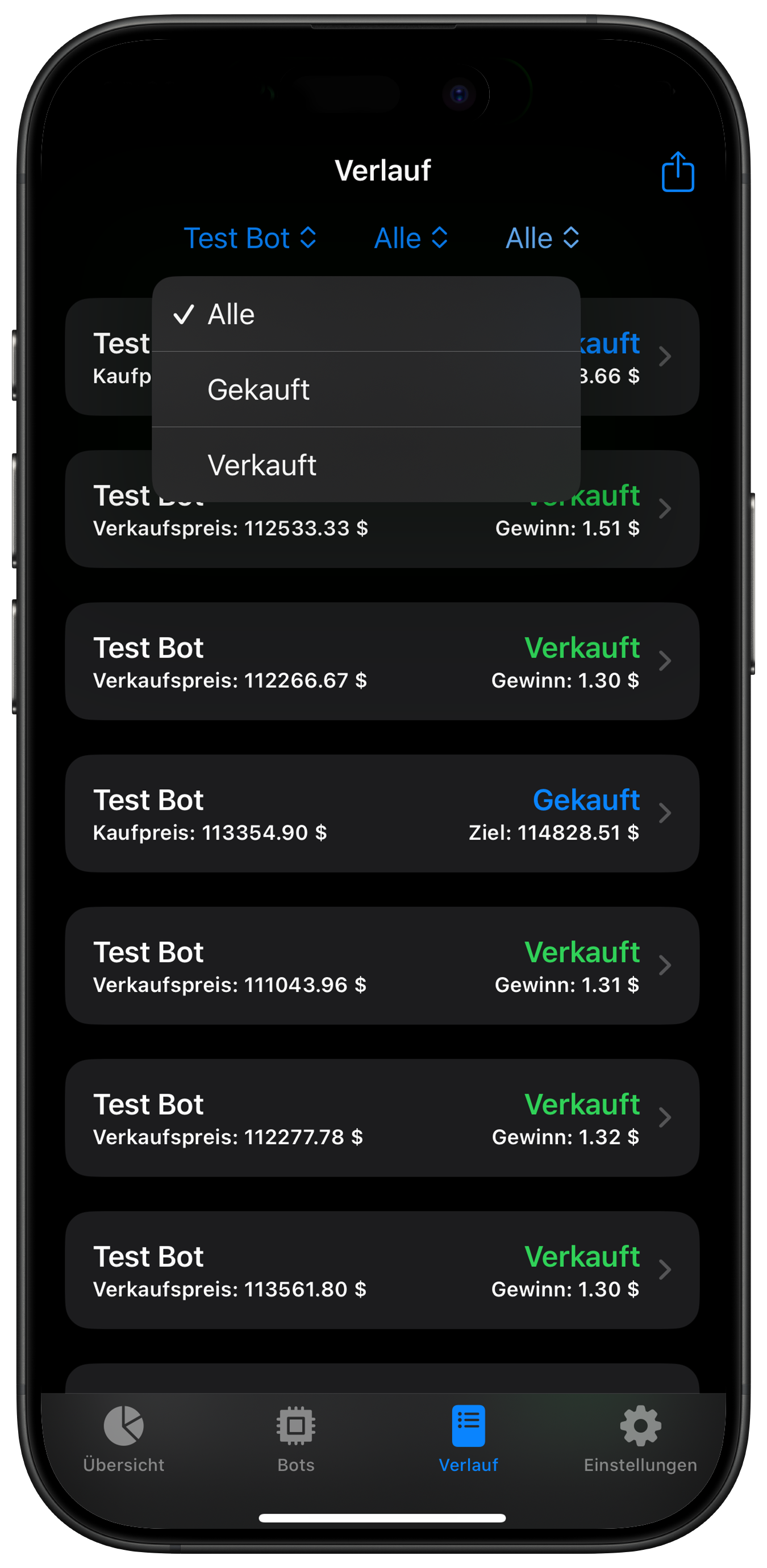This screenshot has width=767, height=1568.
Task: Expand the middle Alle dropdown
Action: coord(411,238)
